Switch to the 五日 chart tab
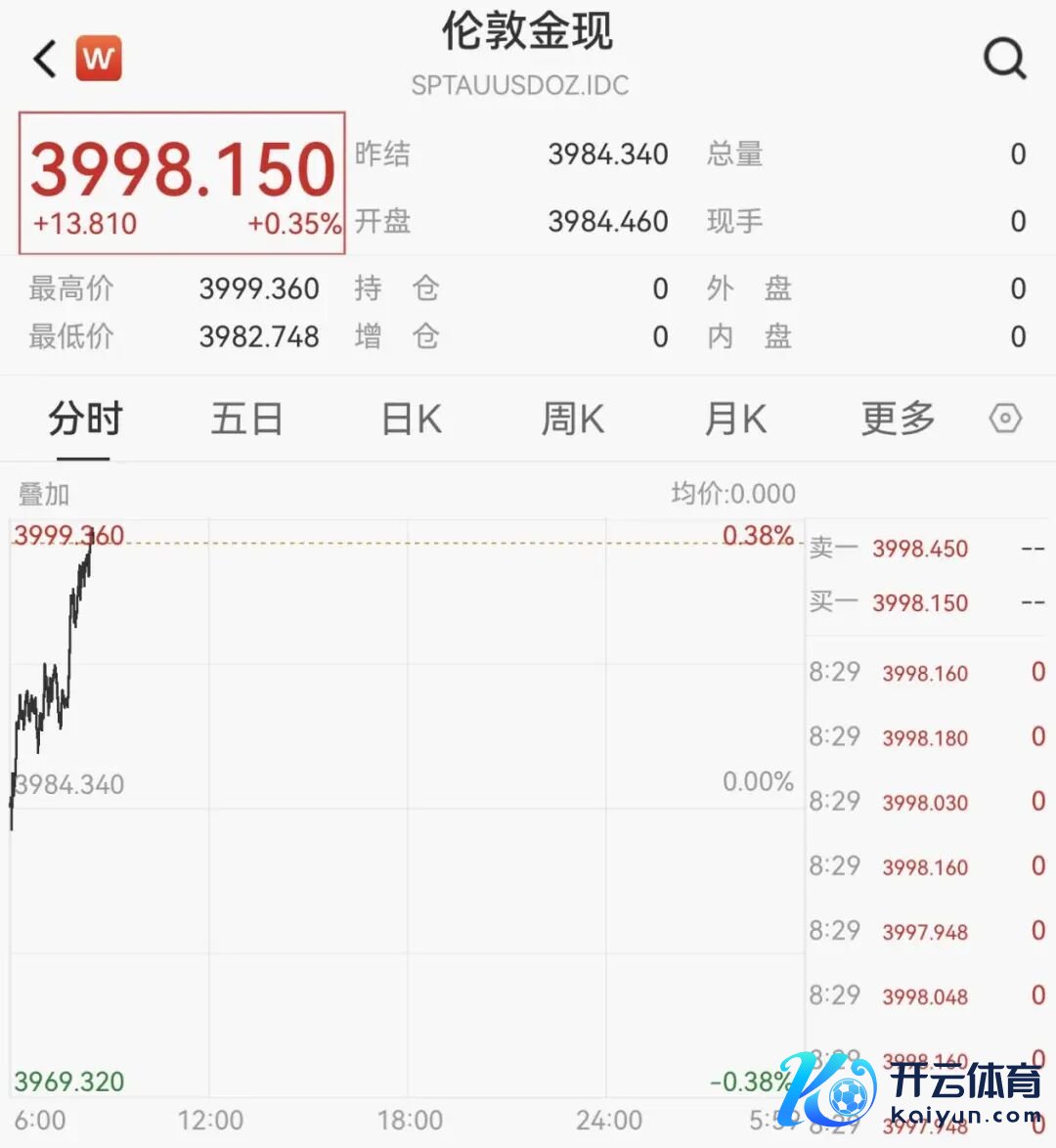This screenshot has width=1056, height=1148. (246, 419)
